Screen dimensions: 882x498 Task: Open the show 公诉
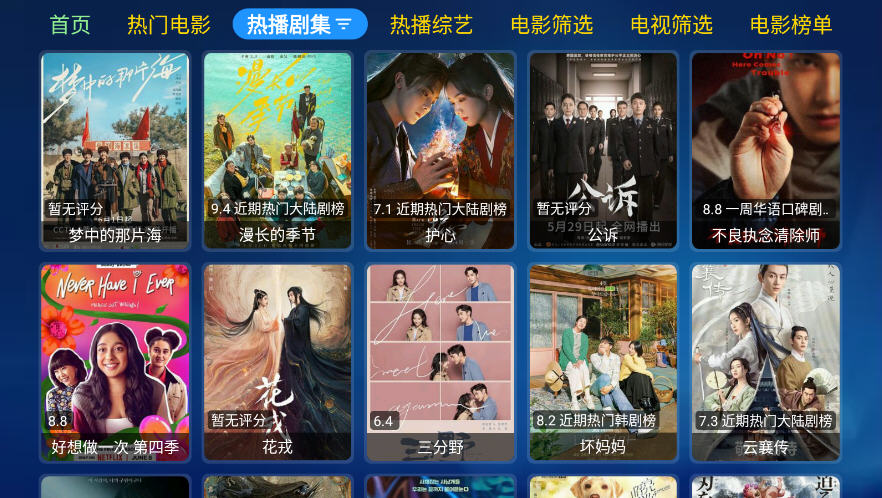coord(603,150)
